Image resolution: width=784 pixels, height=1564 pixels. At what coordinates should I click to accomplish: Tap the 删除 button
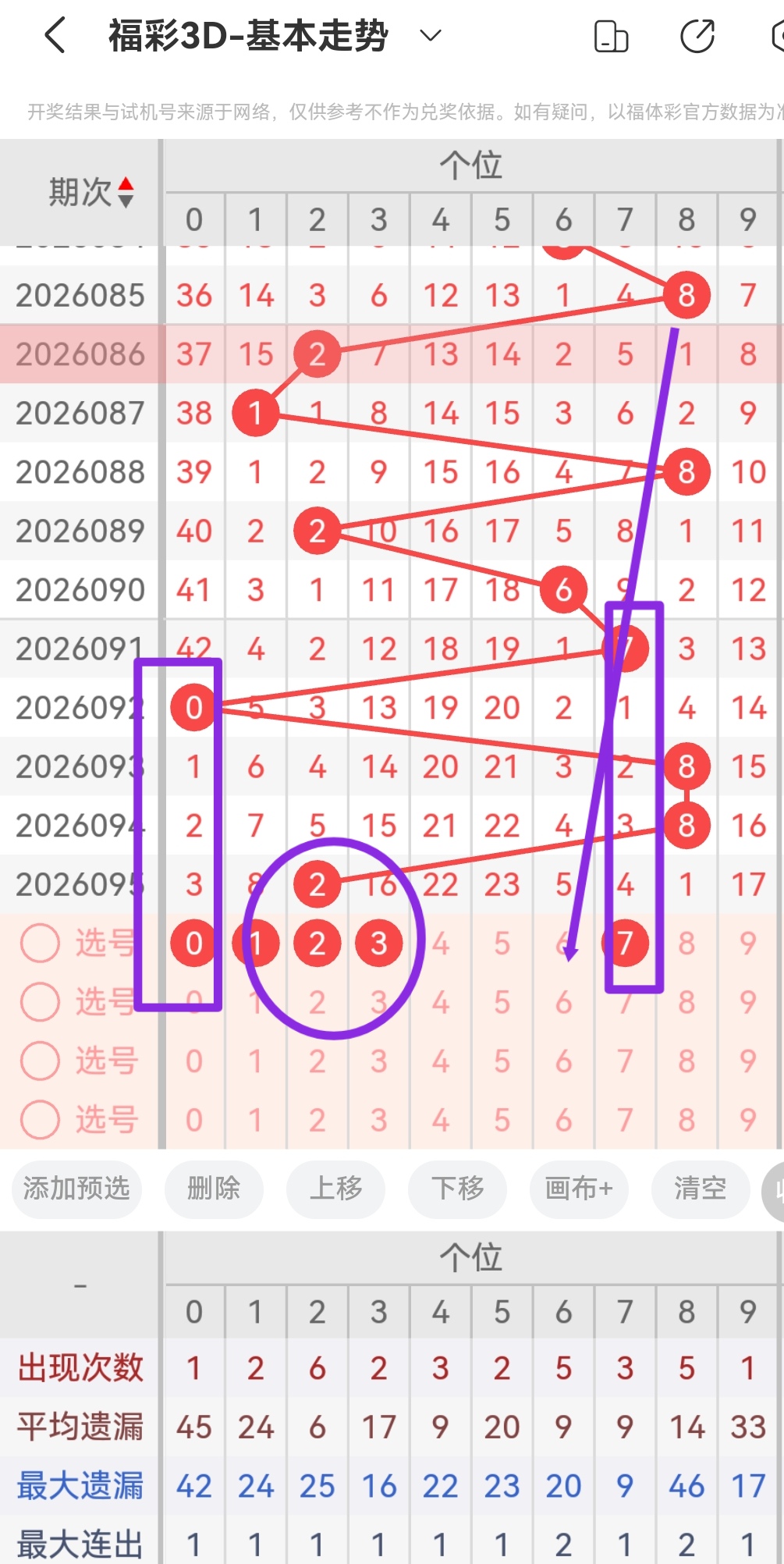pos(214,1189)
